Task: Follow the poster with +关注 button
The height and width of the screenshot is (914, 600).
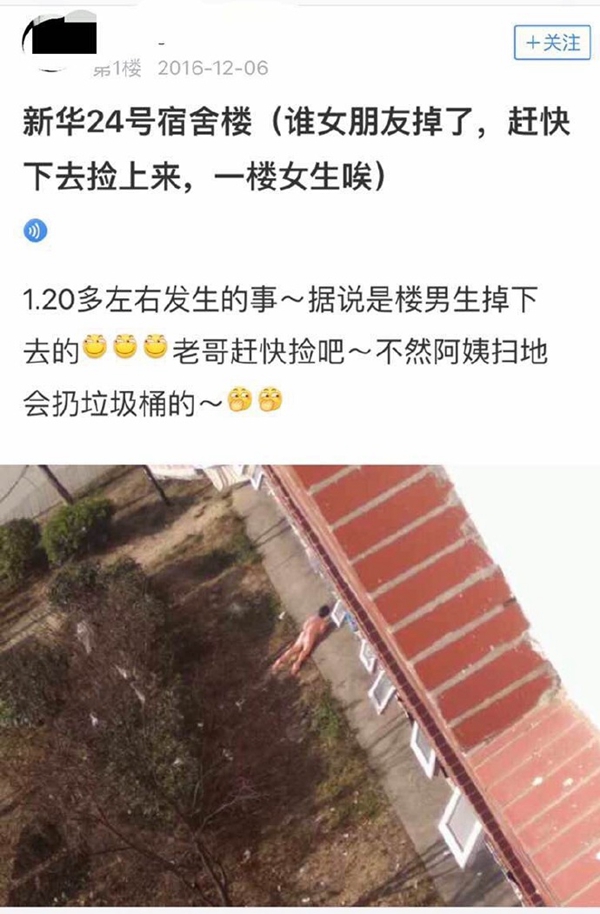Action: point(552,43)
